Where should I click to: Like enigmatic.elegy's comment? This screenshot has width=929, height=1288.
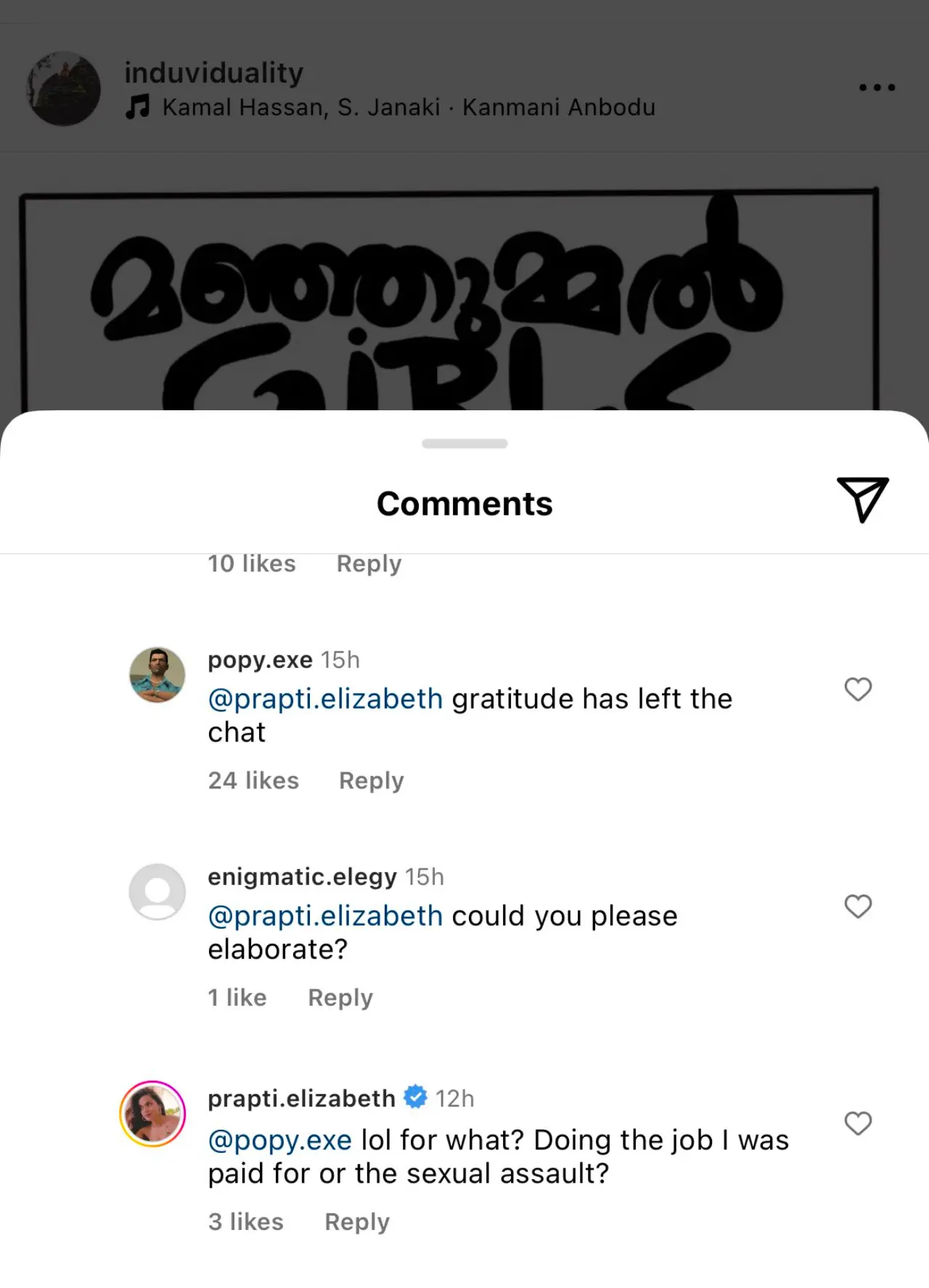pyautogui.click(x=858, y=906)
